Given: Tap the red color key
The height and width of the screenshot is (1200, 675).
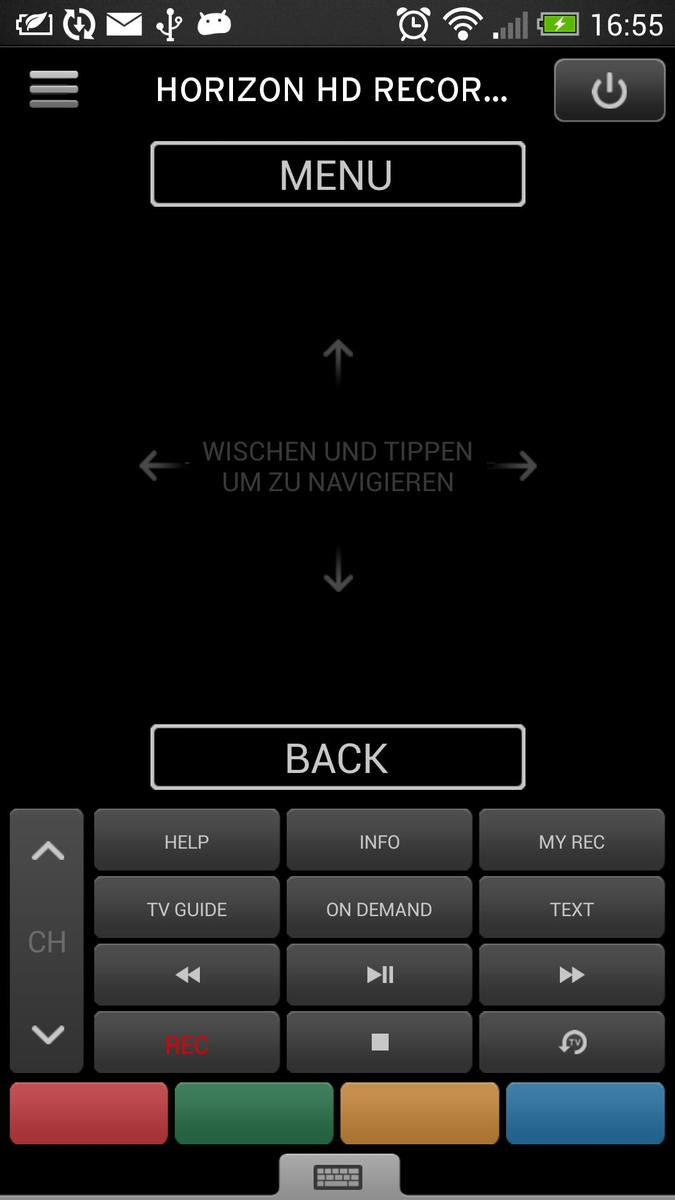Looking at the screenshot, I should coord(89,1113).
